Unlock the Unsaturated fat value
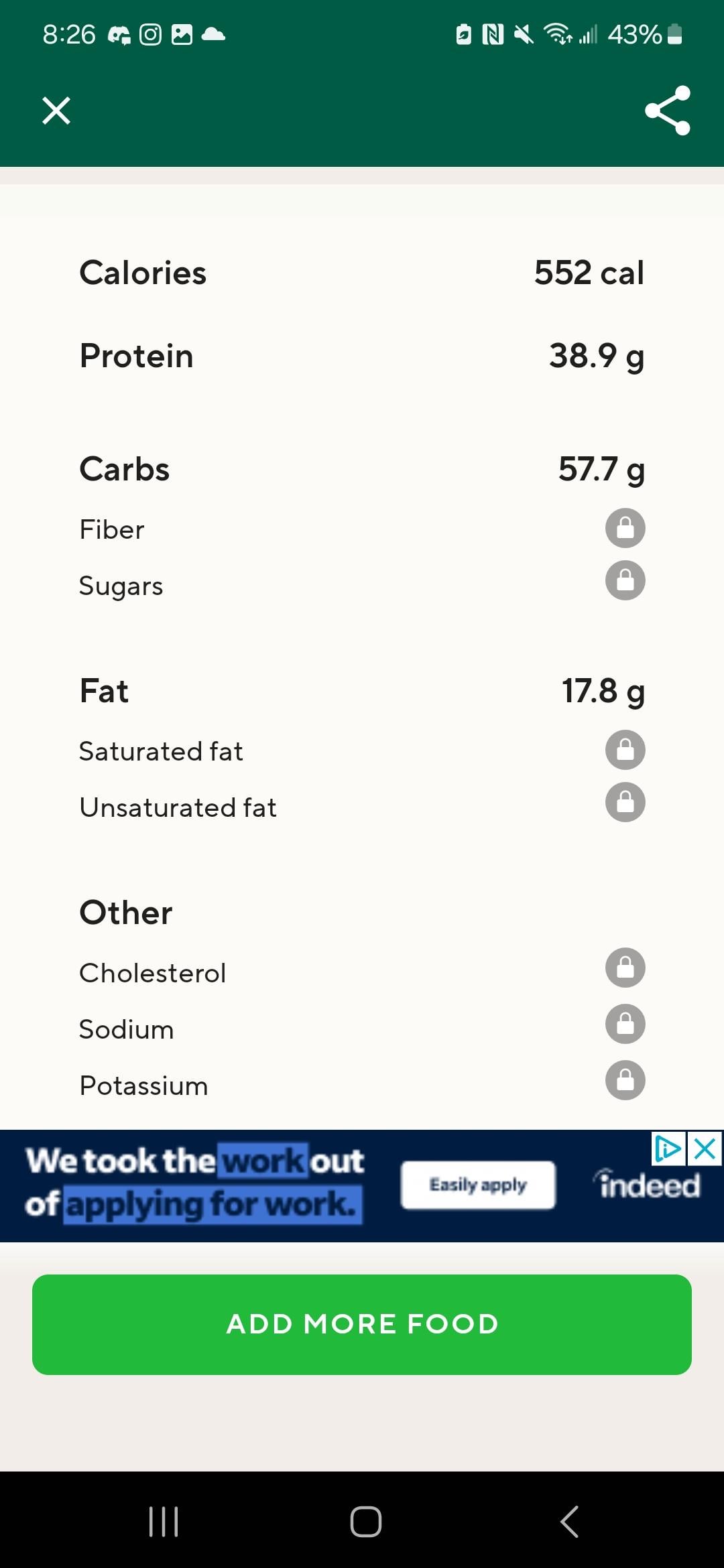The image size is (724, 1568). pos(625,802)
